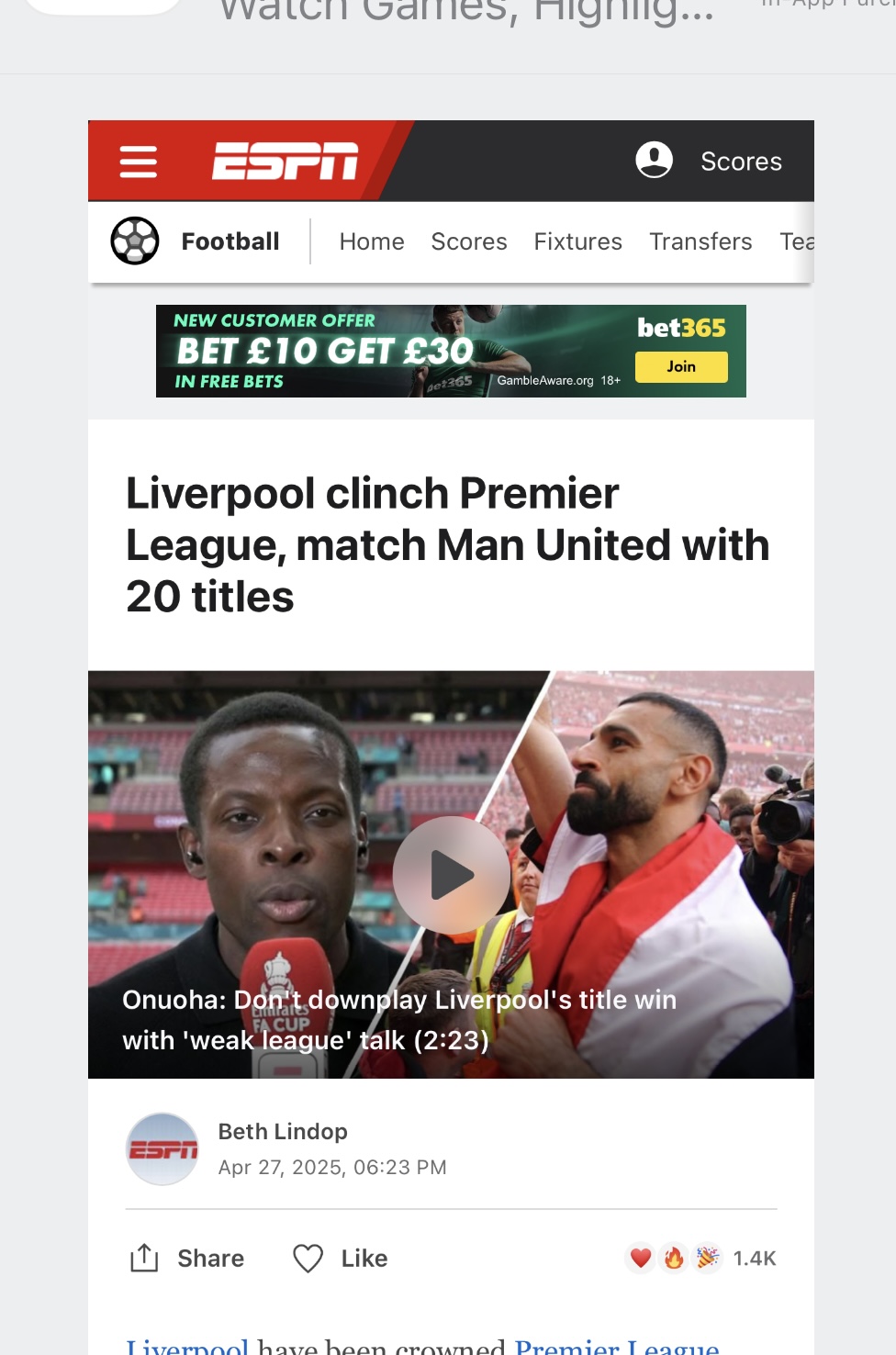Open the Fixtures tab
Viewport: 896px width, 1355px height.
coord(578,241)
